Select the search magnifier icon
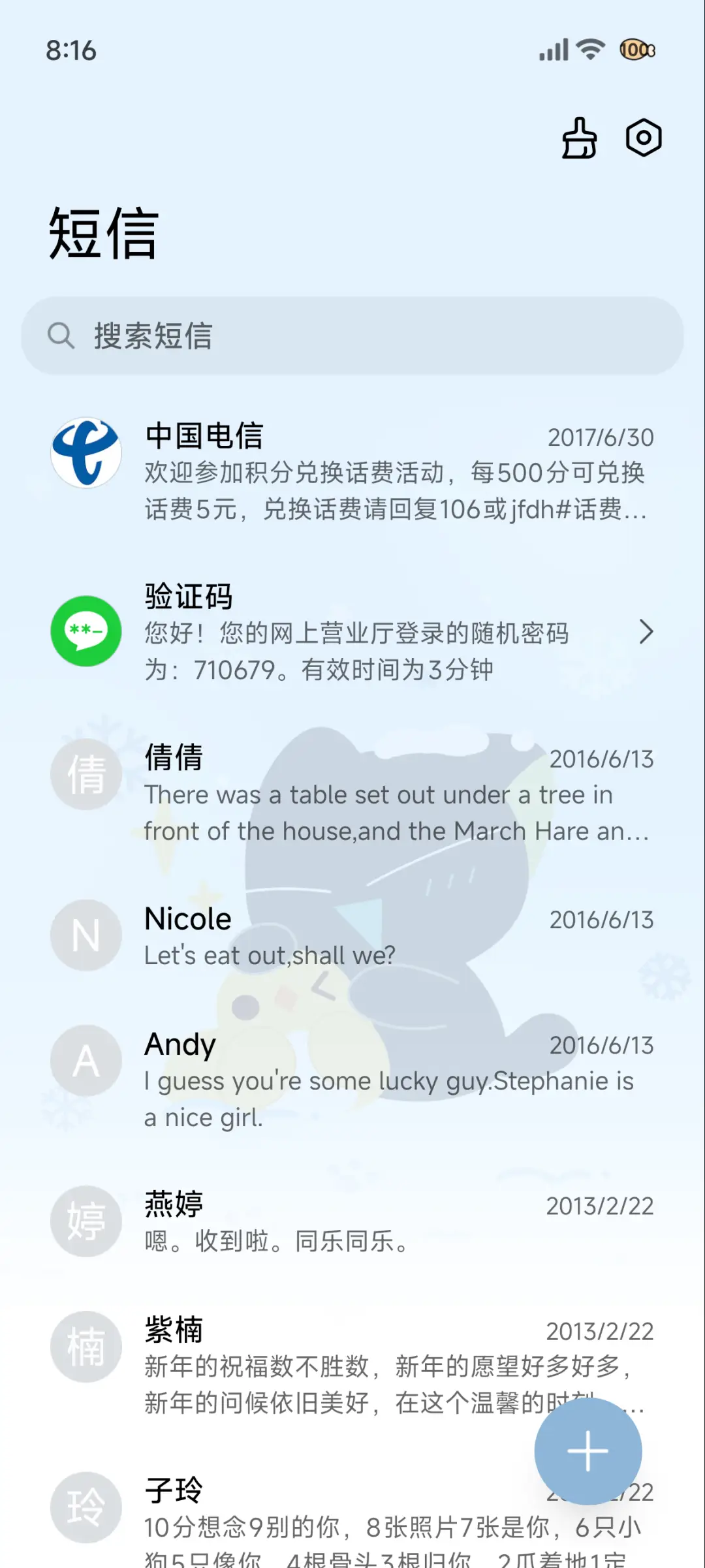 tap(61, 336)
